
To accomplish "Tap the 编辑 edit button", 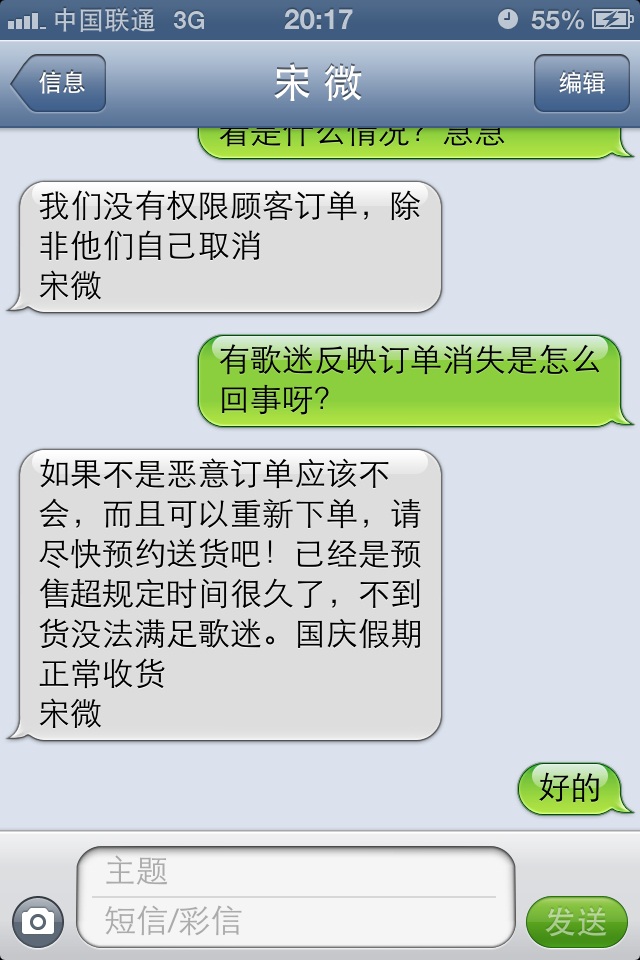I will point(581,83).
